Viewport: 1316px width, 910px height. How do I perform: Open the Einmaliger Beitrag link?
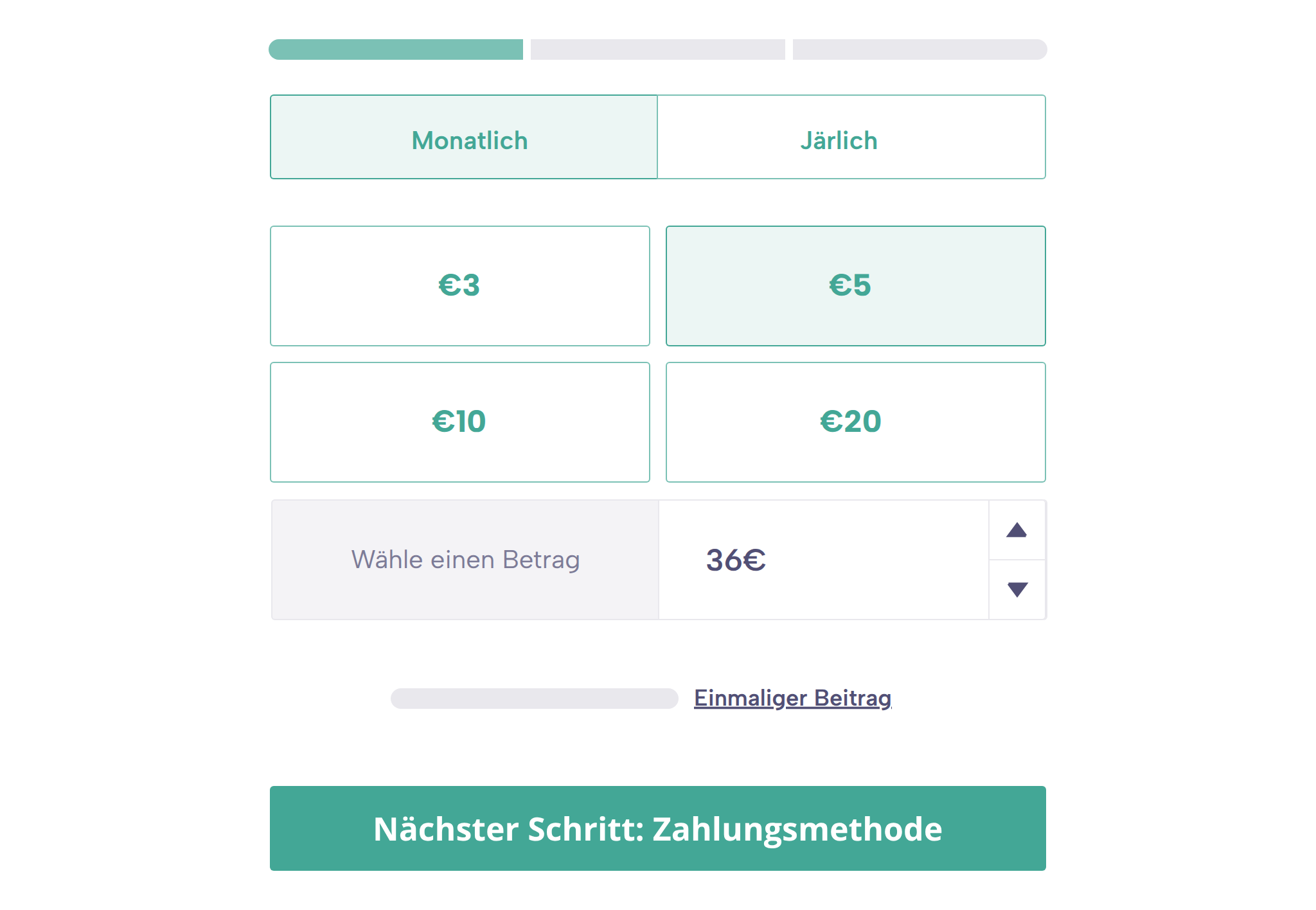[x=793, y=698]
